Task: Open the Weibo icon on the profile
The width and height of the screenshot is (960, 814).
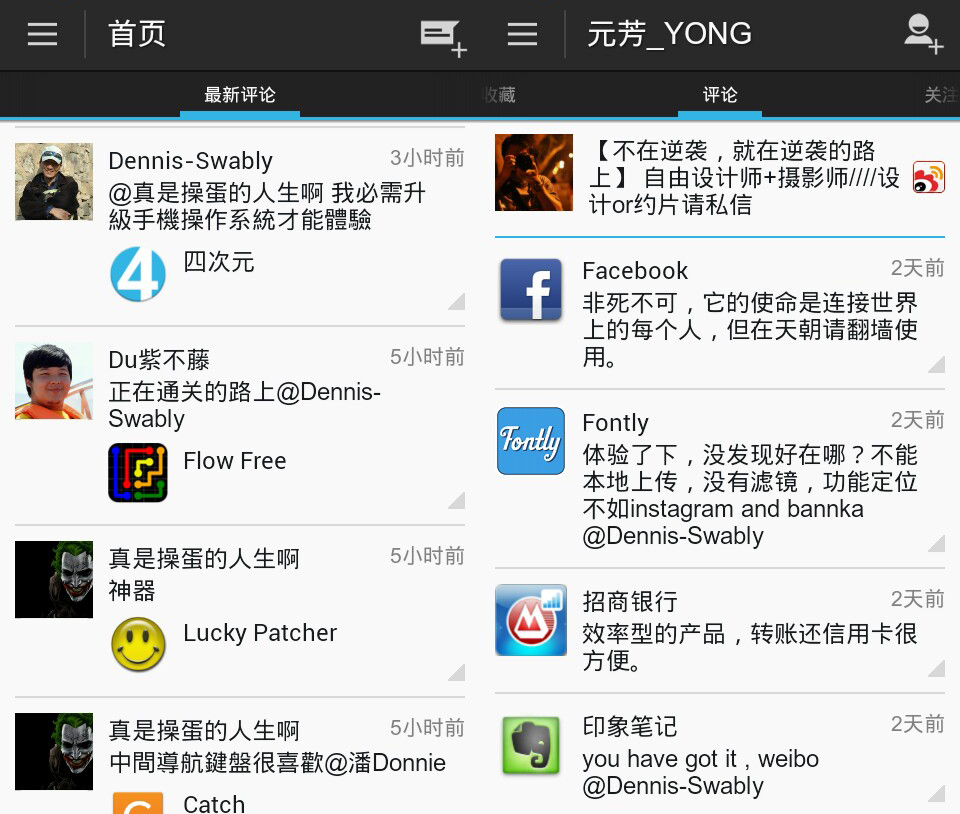Action: [x=928, y=177]
